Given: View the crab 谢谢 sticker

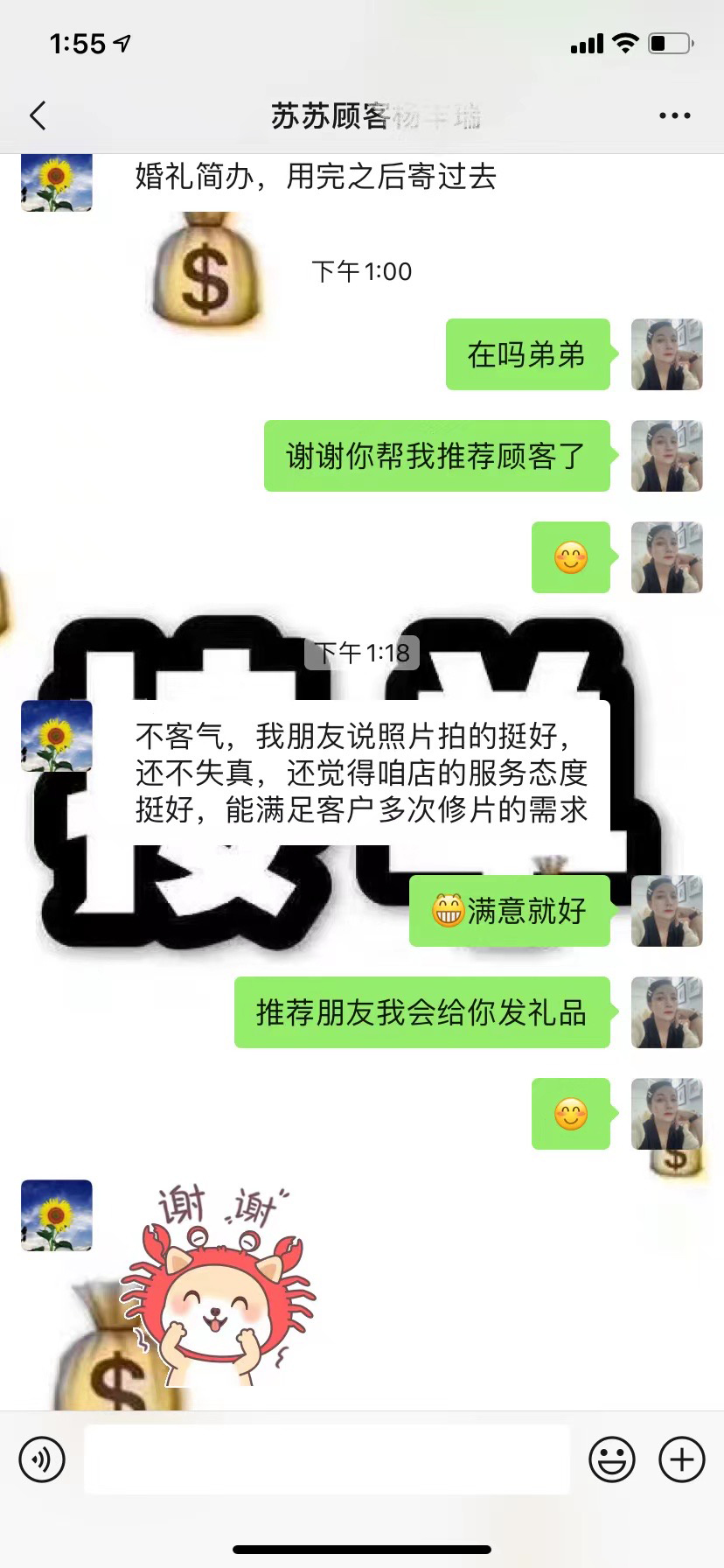Looking at the screenshot, I should [x=218, y=1285].
